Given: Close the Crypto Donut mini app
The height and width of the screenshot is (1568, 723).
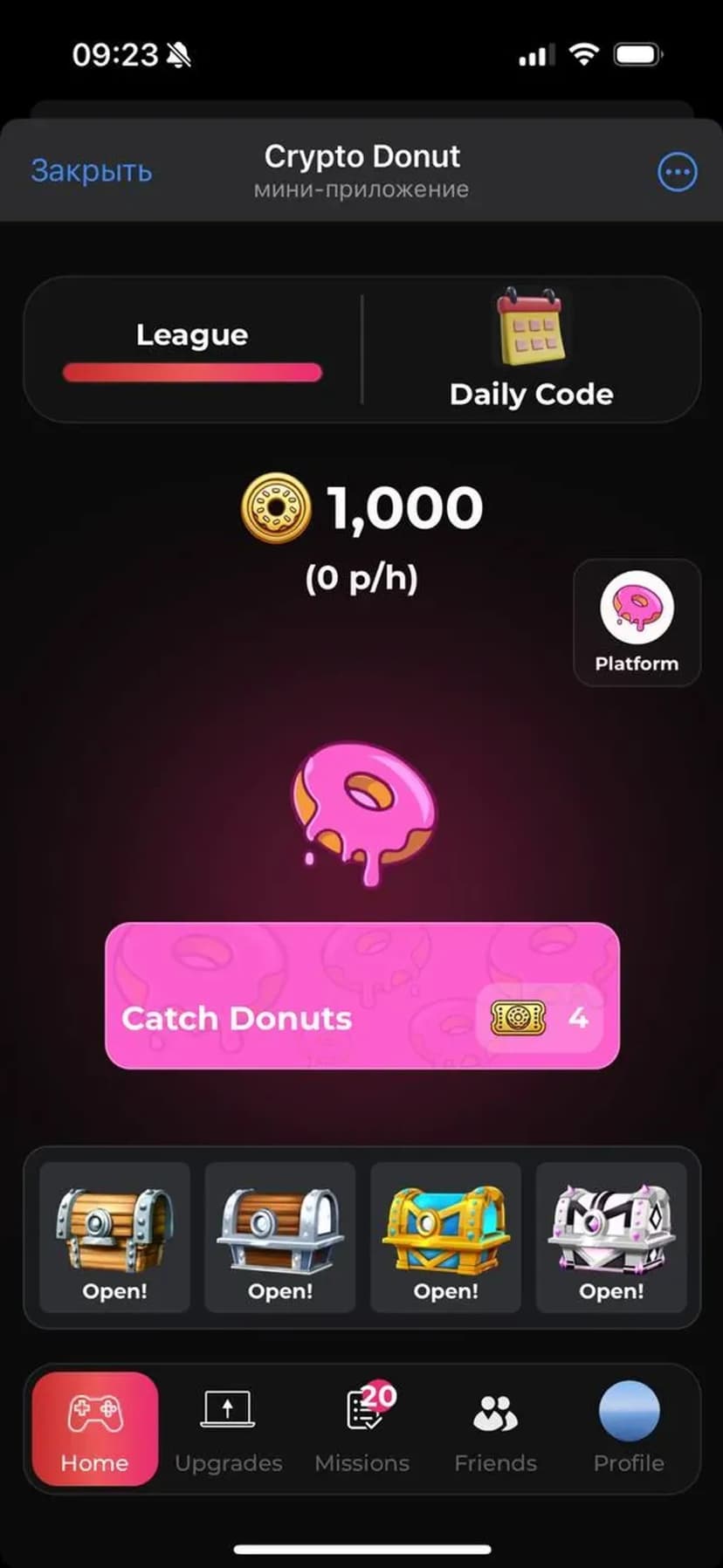Looking at the screenshot, I should [92, 170].
